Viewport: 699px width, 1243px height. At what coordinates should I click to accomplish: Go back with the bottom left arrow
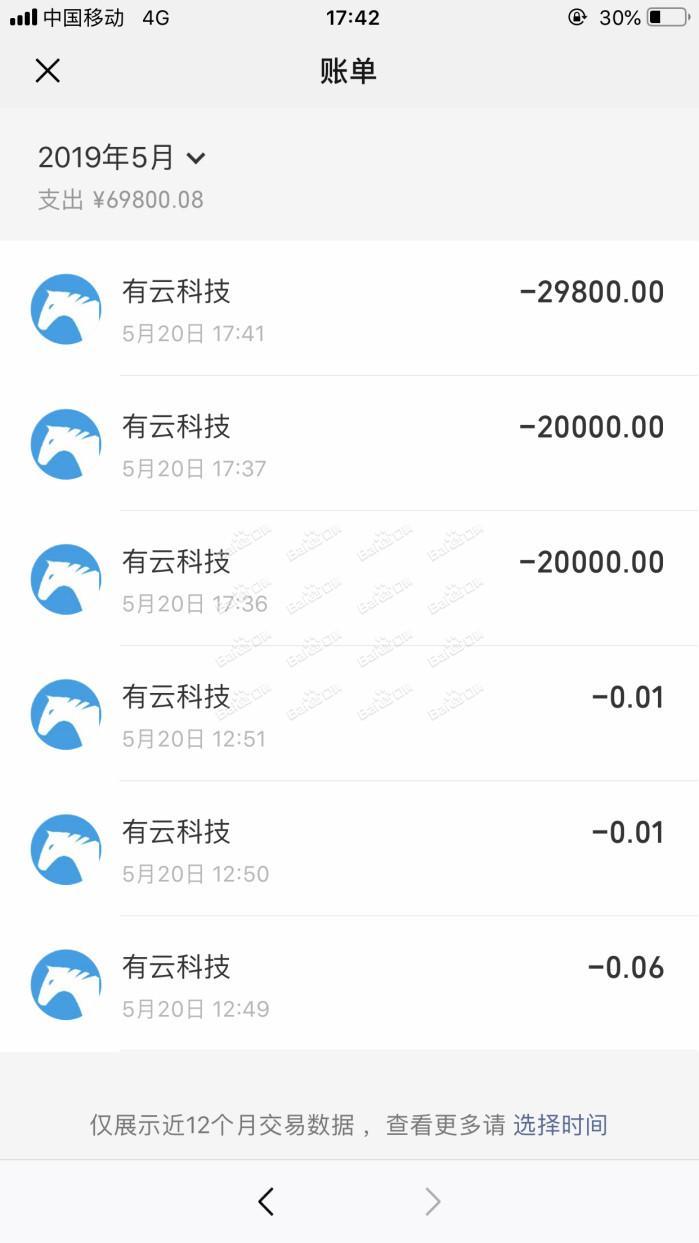click(265, 1201)
